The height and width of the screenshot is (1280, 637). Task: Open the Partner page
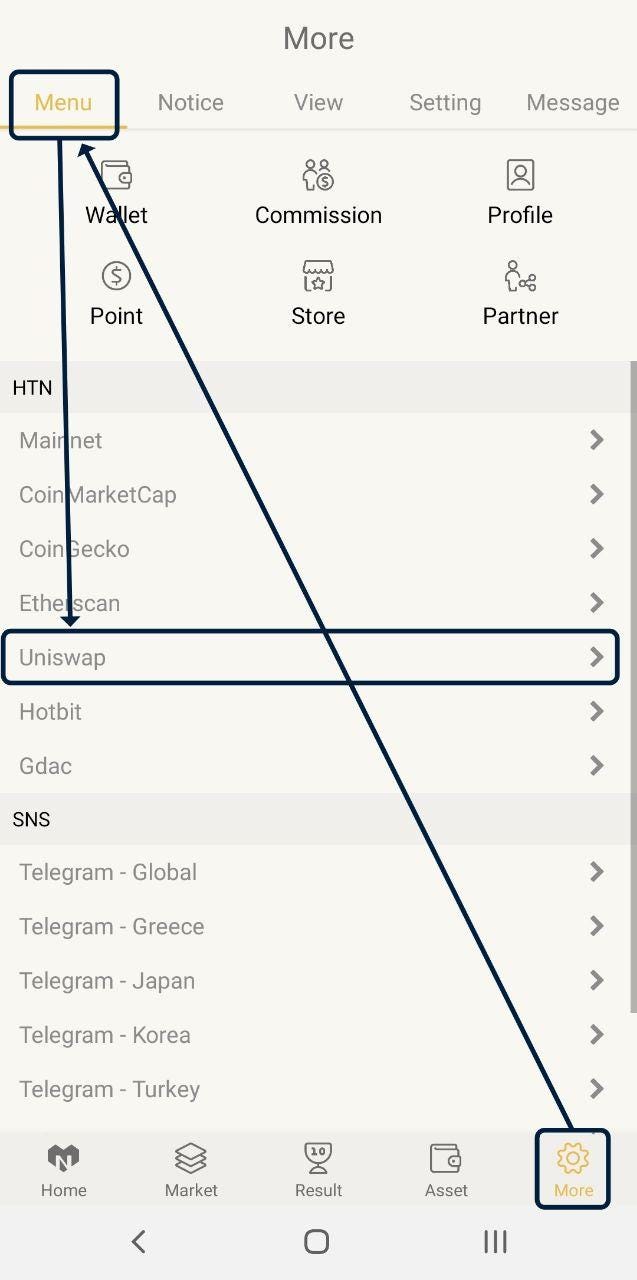pos(520,293)
